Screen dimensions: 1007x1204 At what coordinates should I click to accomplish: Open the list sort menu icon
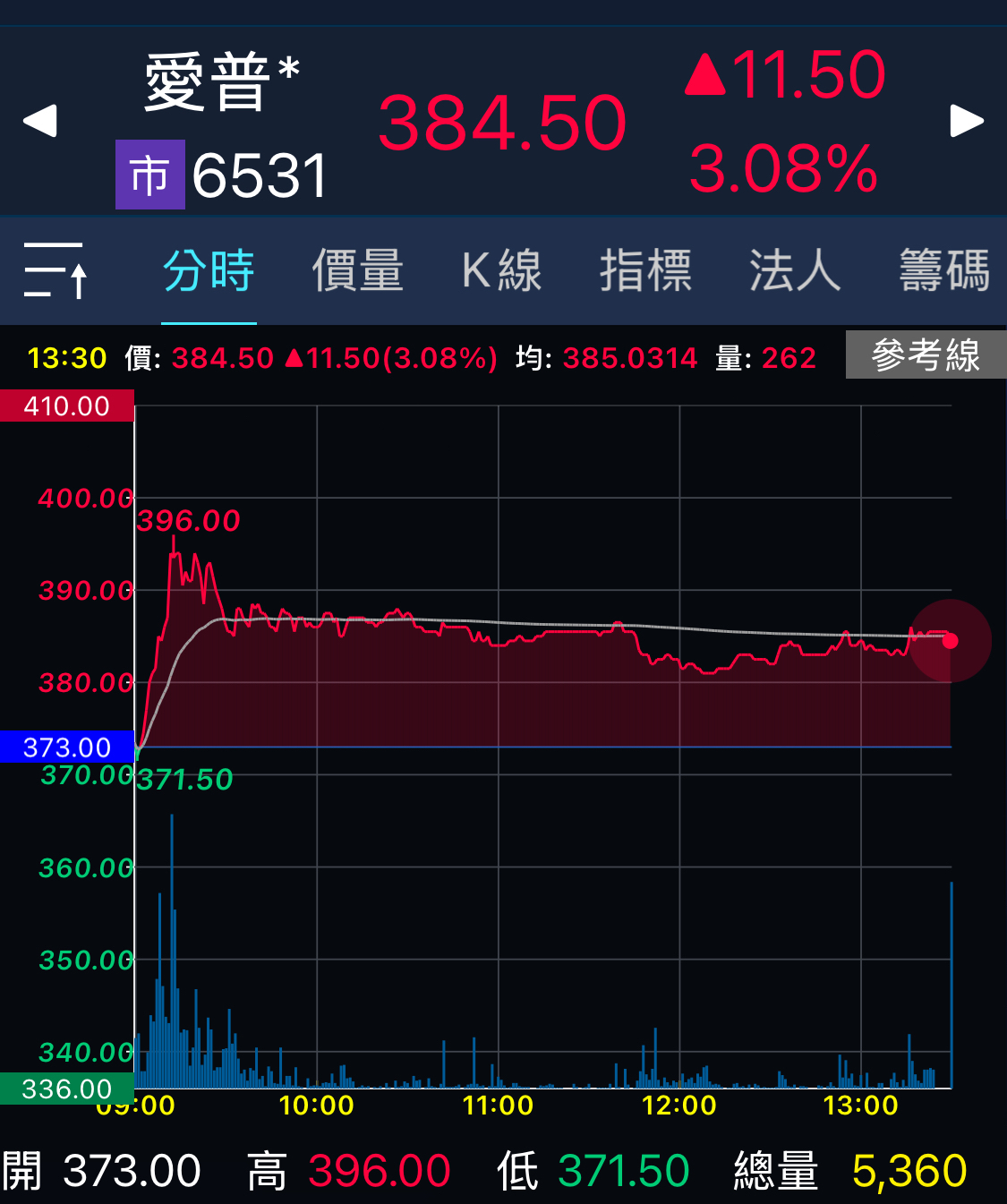pyautogui.click(x=55, y=270)
